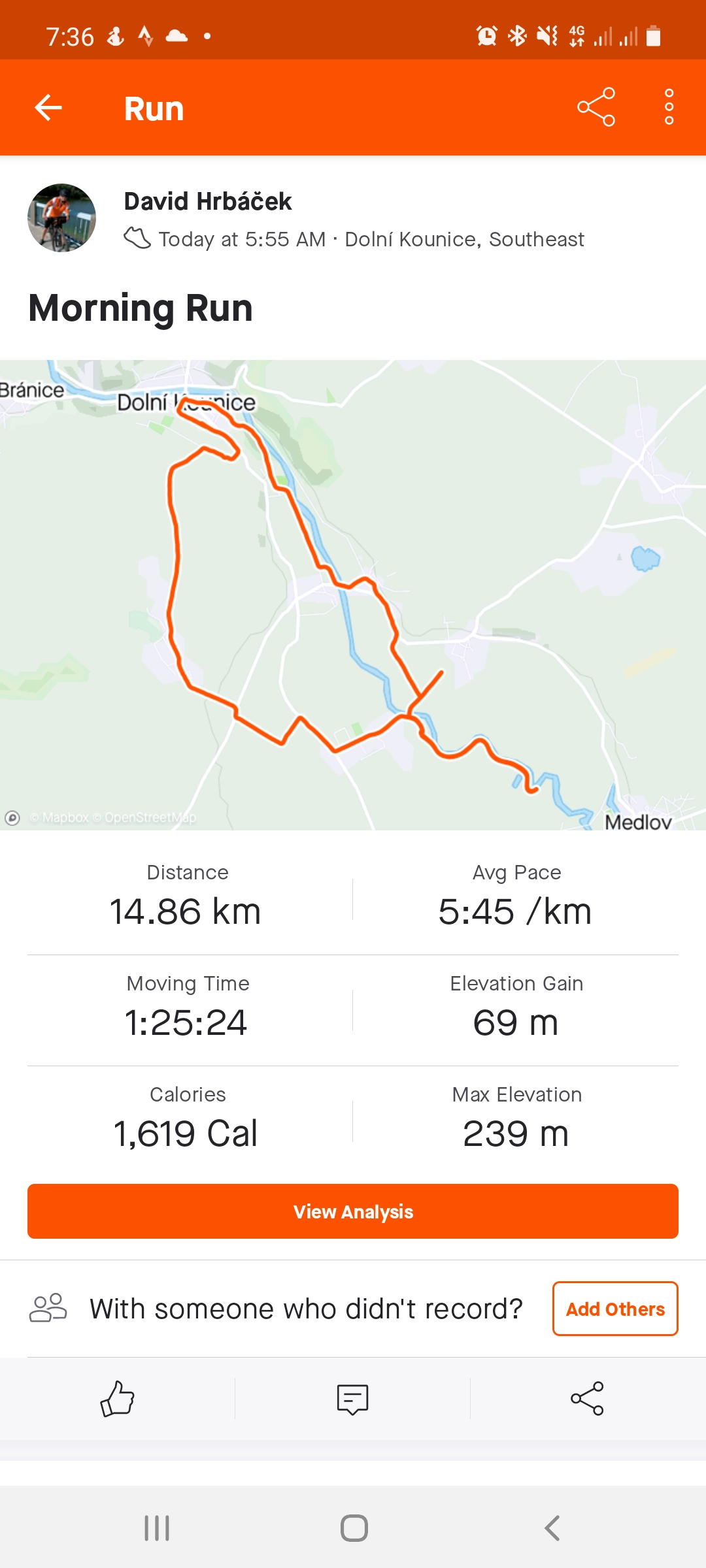Open recent apps from the navigation bar
The width and height of the screenshot is (706, 1568).
click(157, 1528)
